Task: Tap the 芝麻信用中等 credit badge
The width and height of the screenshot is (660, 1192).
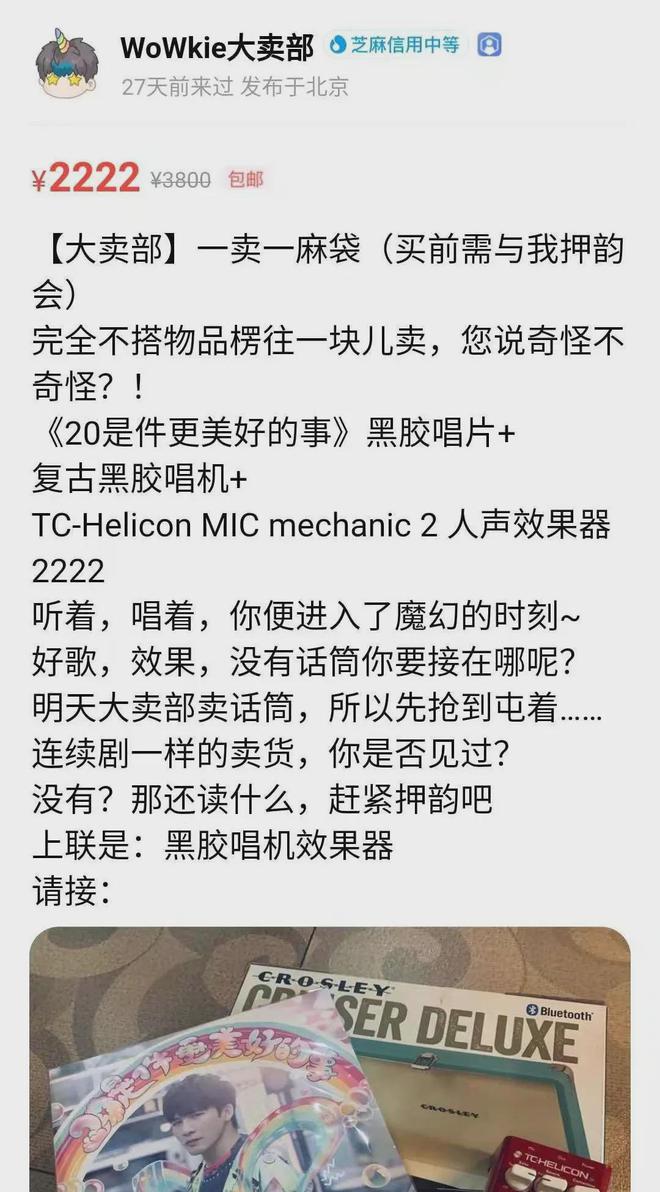Action: 395,46
